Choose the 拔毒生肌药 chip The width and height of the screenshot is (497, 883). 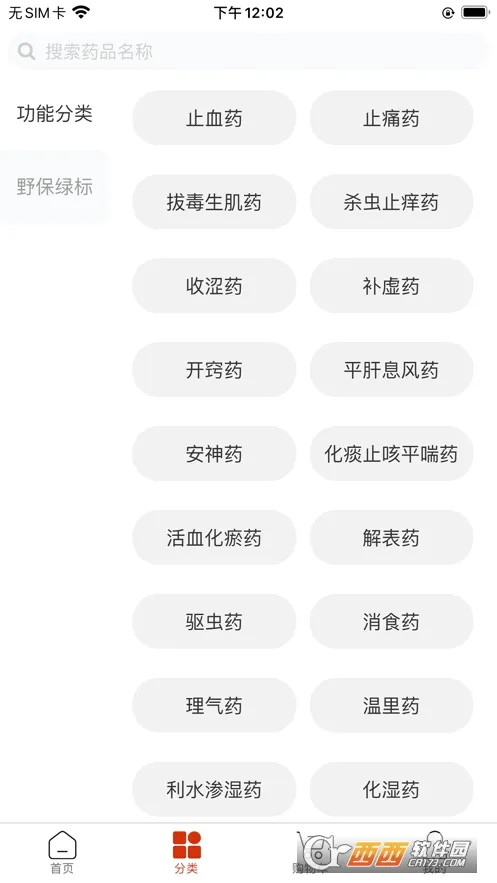coord(214,202)
